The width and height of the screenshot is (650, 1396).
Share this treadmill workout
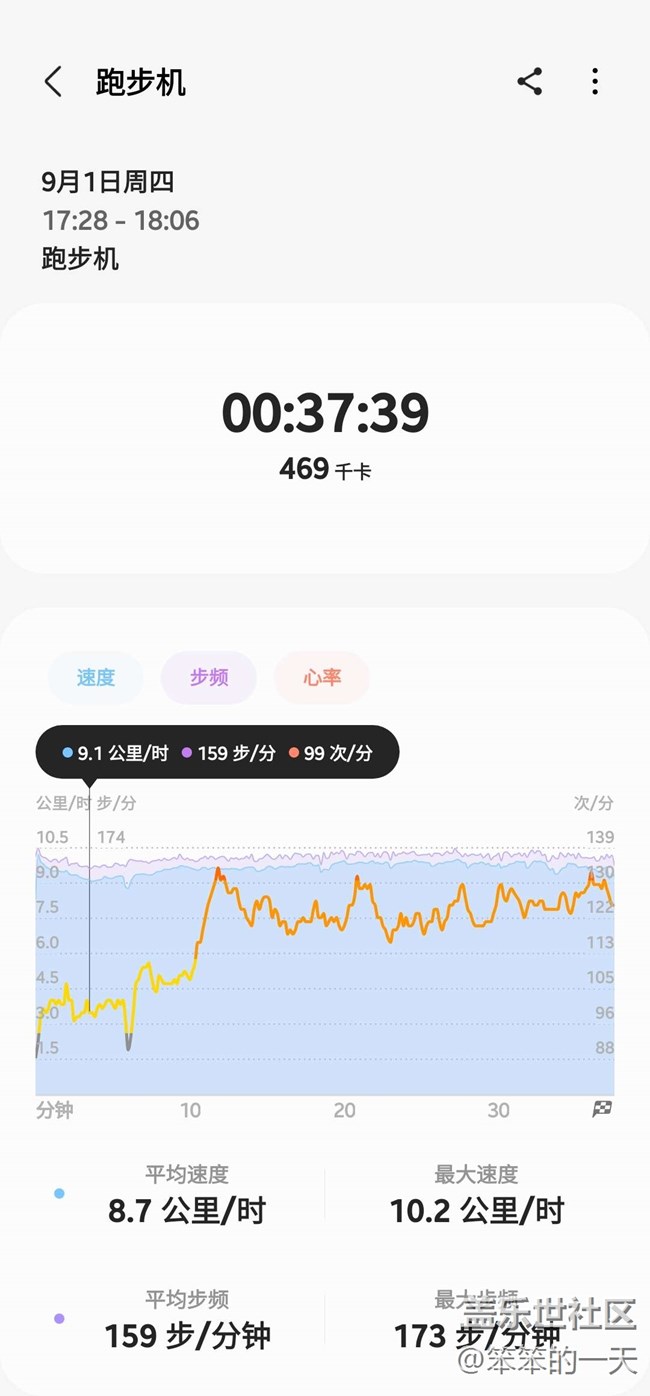pos(530,82)
